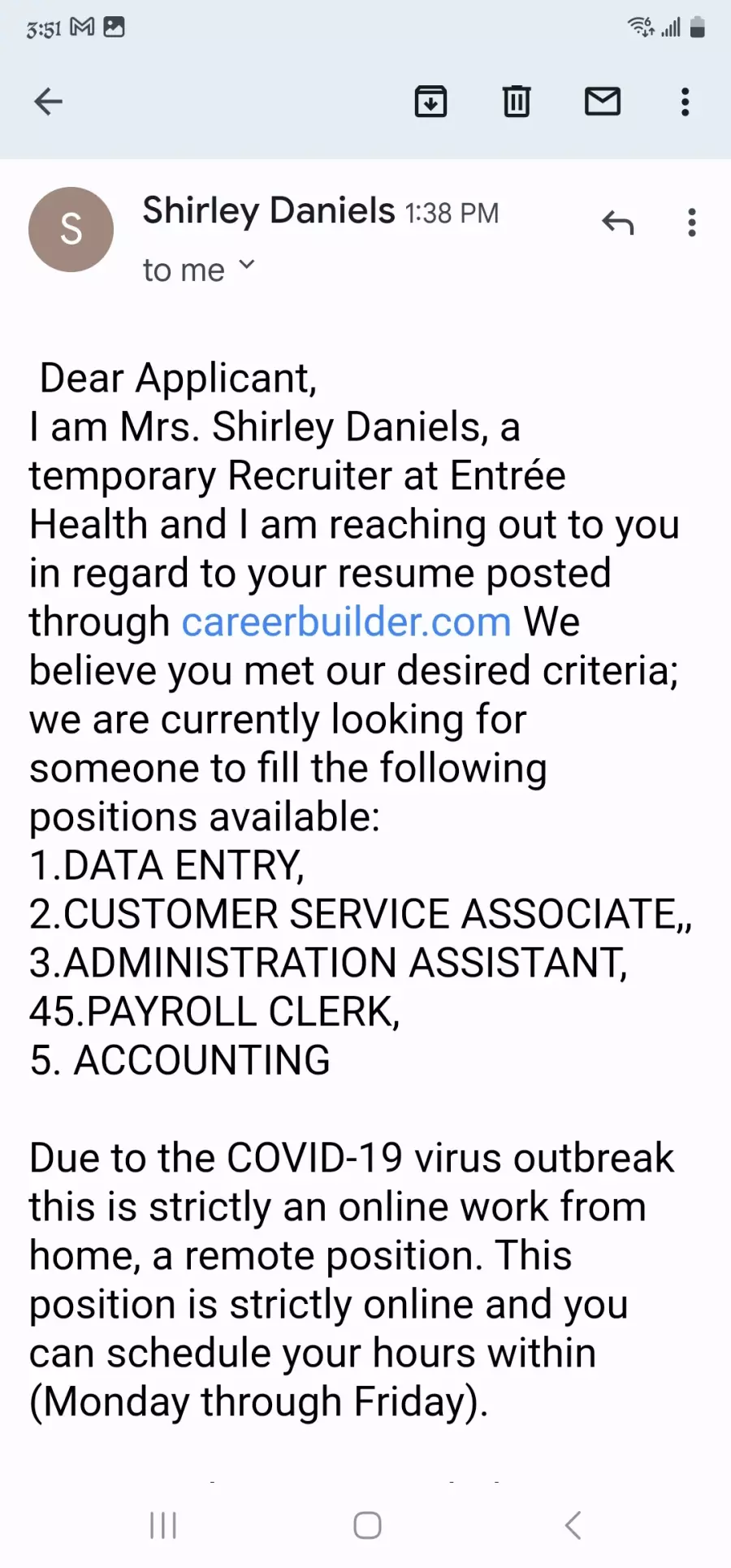The height and width of the screenshot is (1568, 731).
Task: Reply to Shirley Daniels
Action: click(617, 222)
